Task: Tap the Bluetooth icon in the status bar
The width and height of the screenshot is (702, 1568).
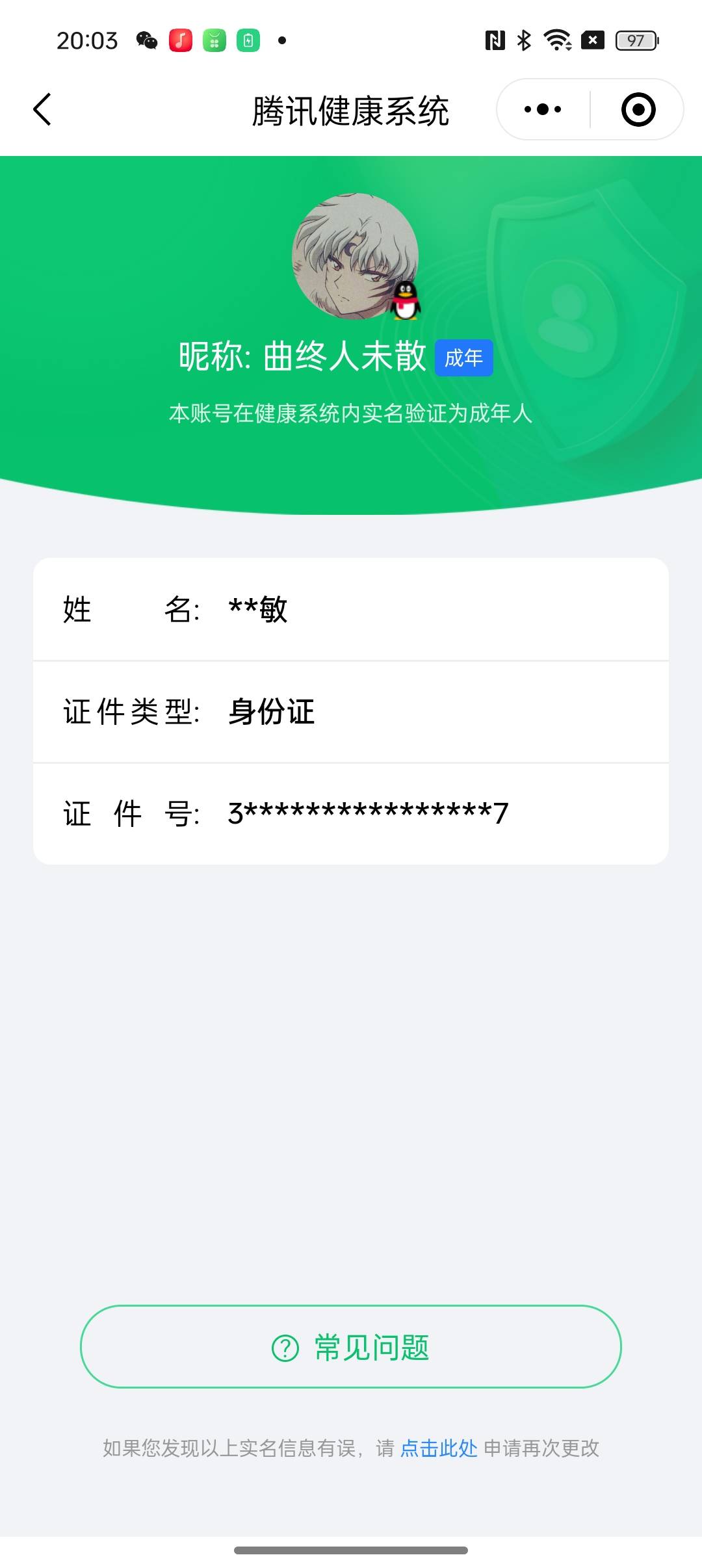Action: pos(524,40)
